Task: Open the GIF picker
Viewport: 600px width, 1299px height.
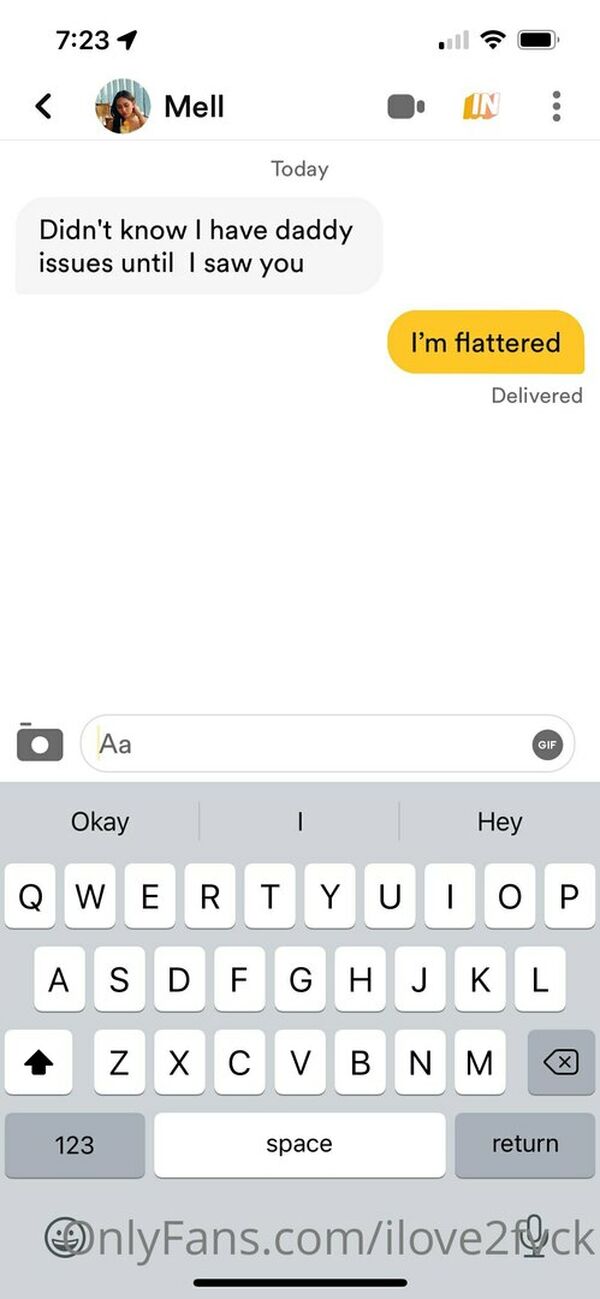Action: pyautogui.click(x=547, y=745)
